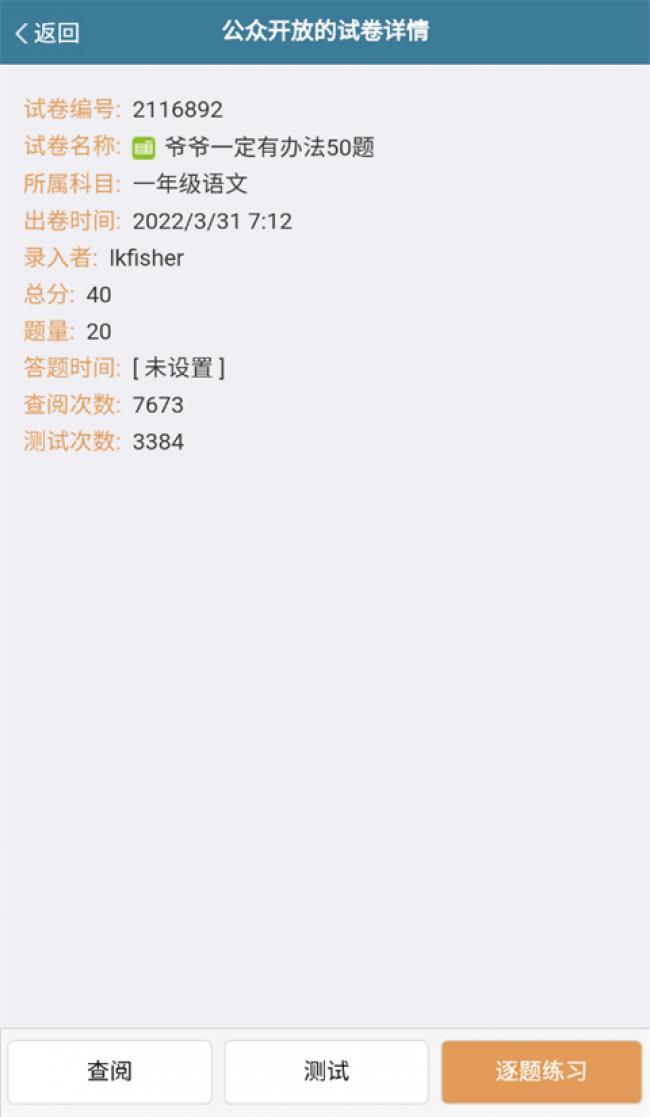Start the 测试 button
Viewport: 650px width, 1117px height.
click(x=326, y=1071)
